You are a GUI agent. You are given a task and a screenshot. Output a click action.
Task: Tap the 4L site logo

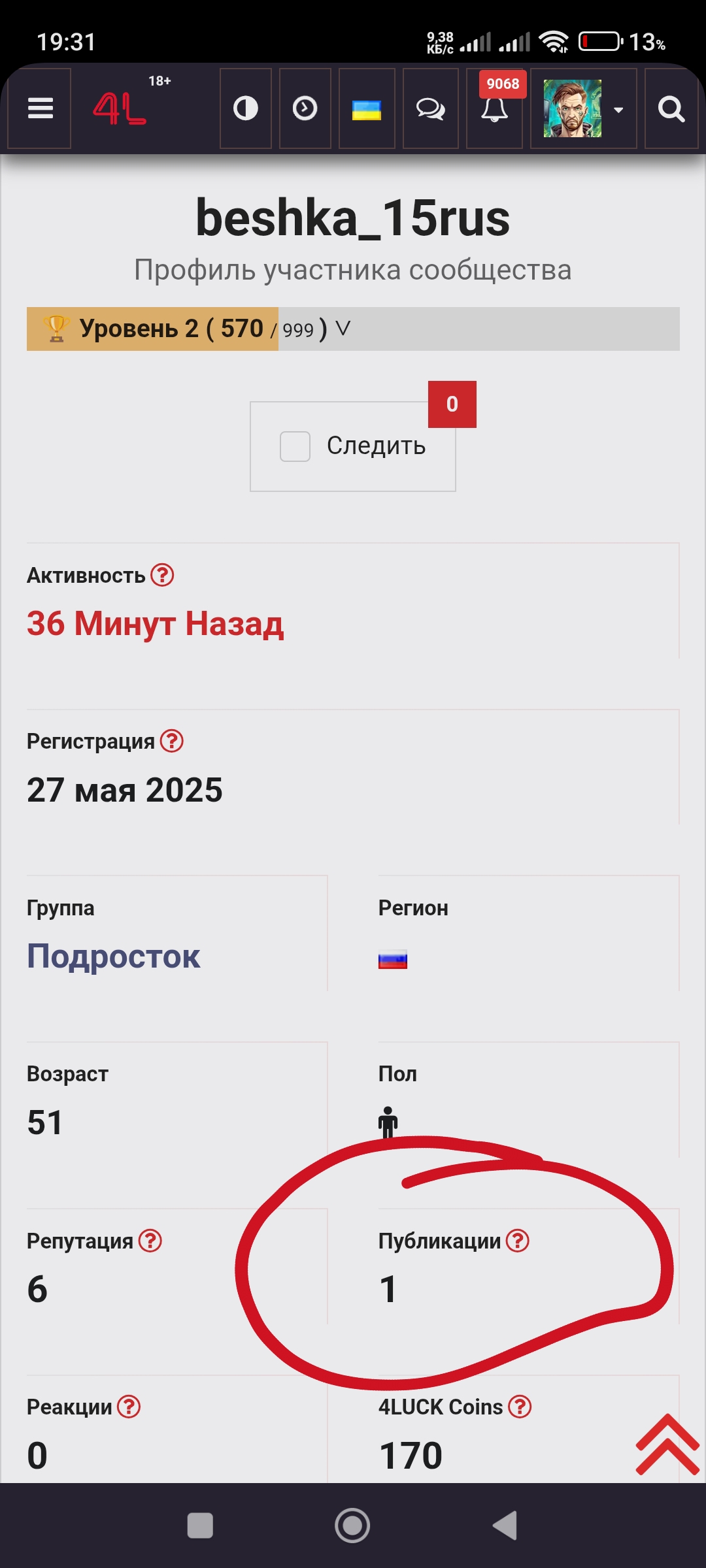120,108
